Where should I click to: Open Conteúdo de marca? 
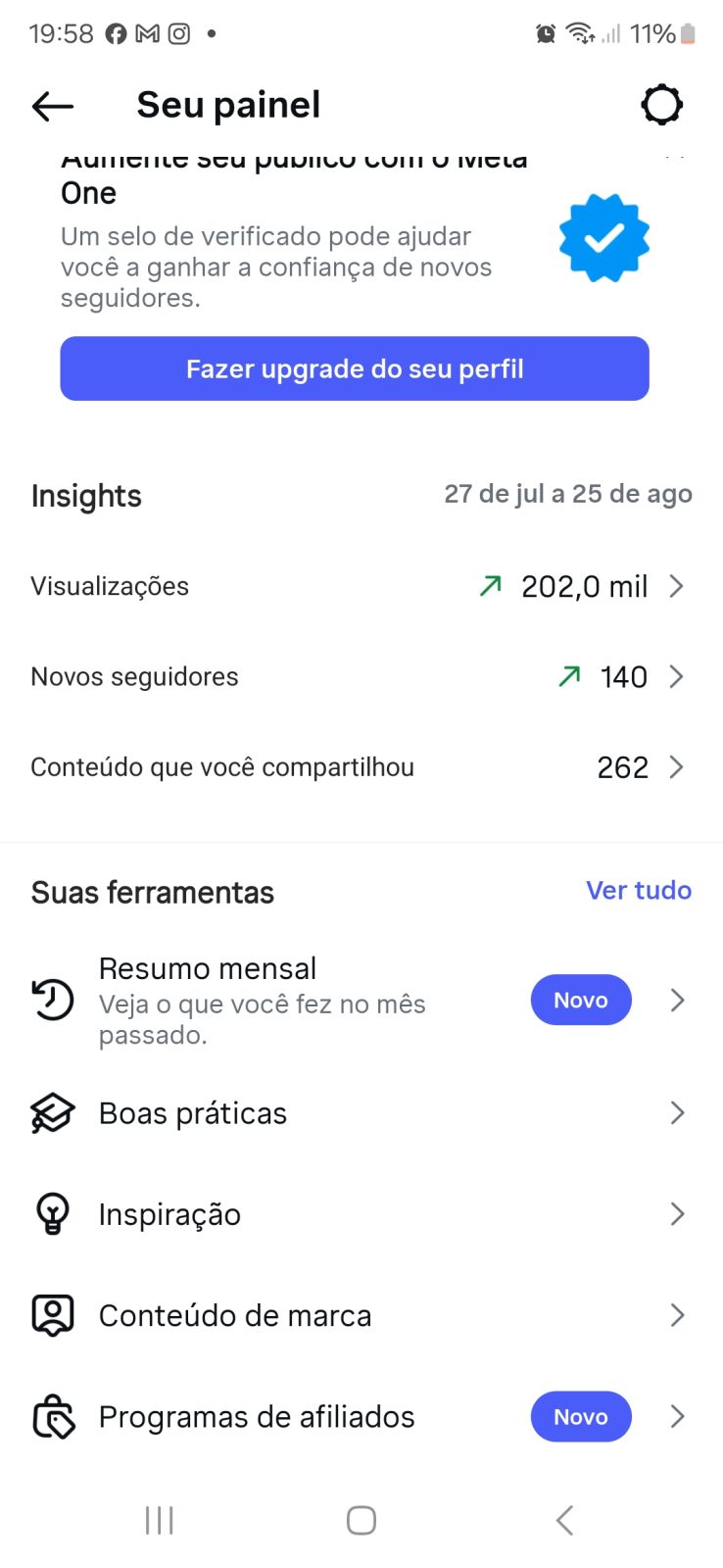(361, 1315)
